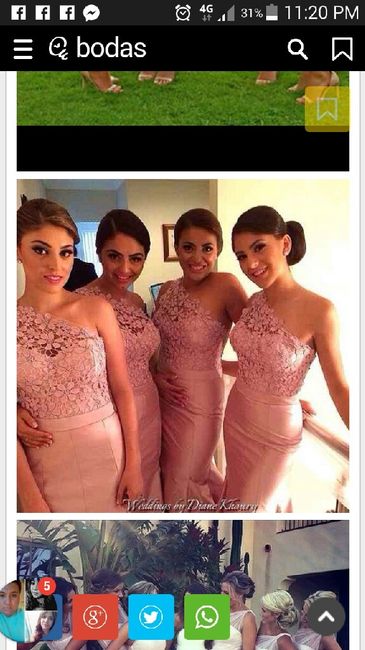
Task: Open the Messenger chat heads bubble
Action: tap(30, 609)
